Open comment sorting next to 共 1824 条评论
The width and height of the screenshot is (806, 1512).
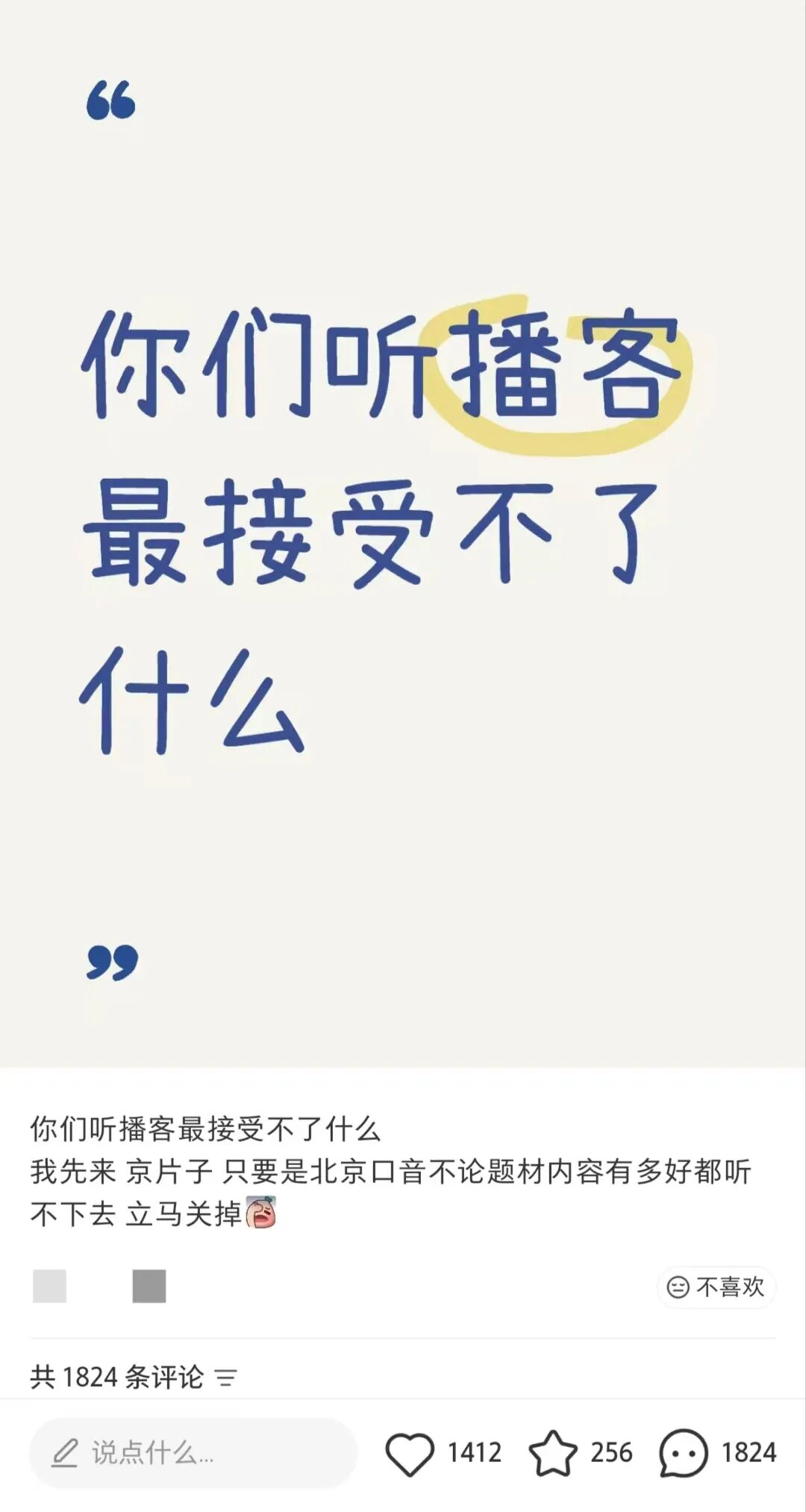225,1377
